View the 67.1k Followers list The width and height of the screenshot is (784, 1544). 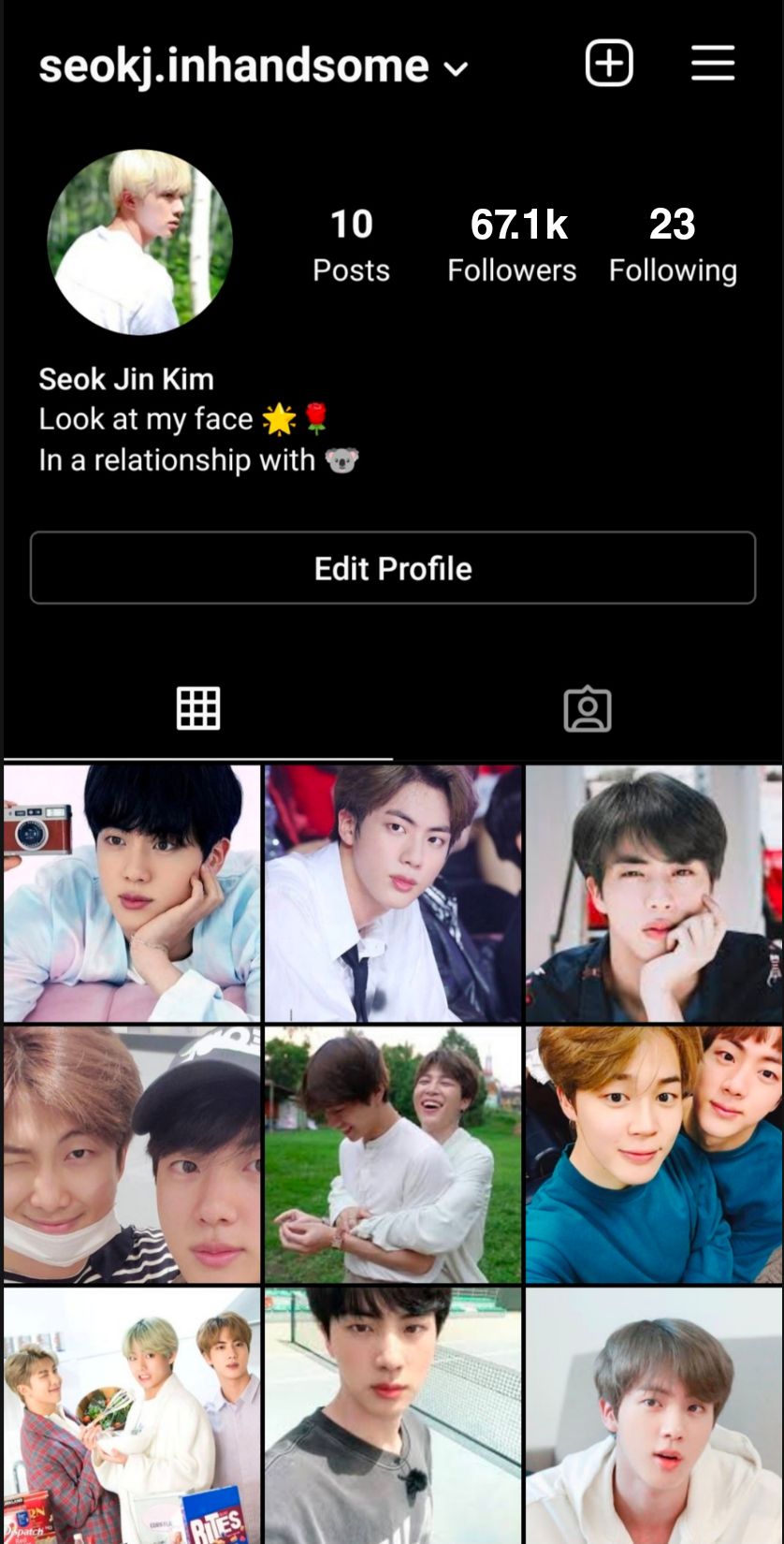point(513,244)
